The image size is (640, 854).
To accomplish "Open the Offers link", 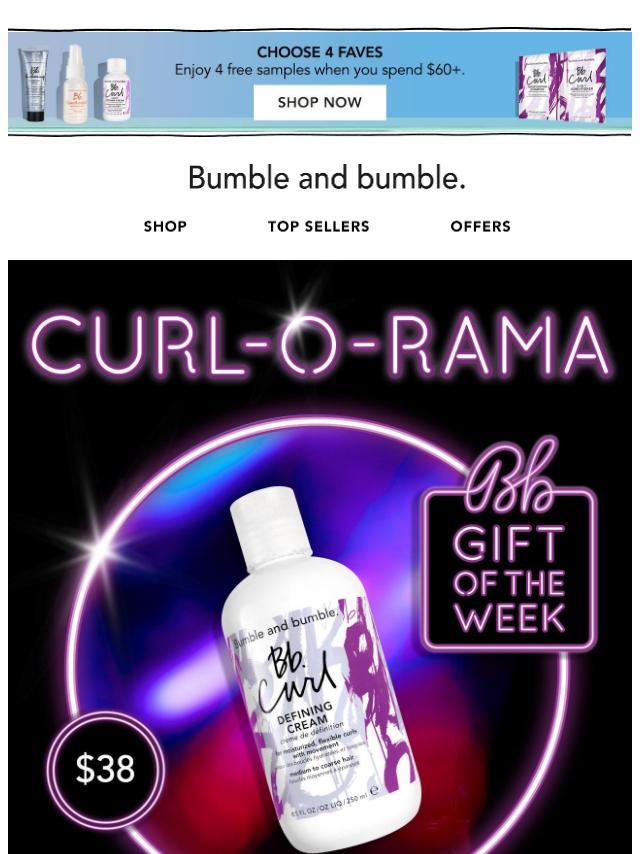I will 480,227.
